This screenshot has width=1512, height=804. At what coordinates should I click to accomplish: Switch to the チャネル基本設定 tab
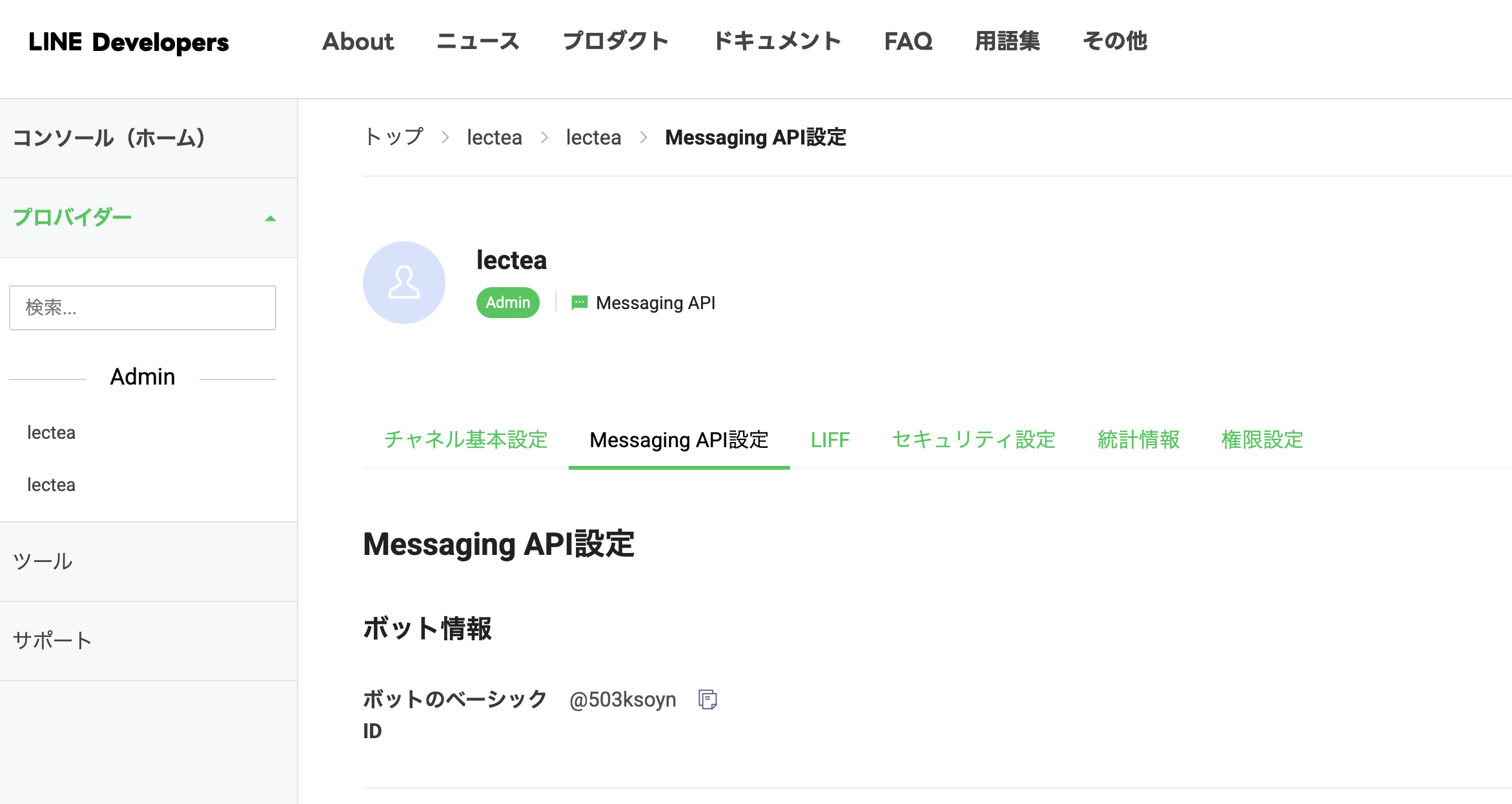pos(466,440)
